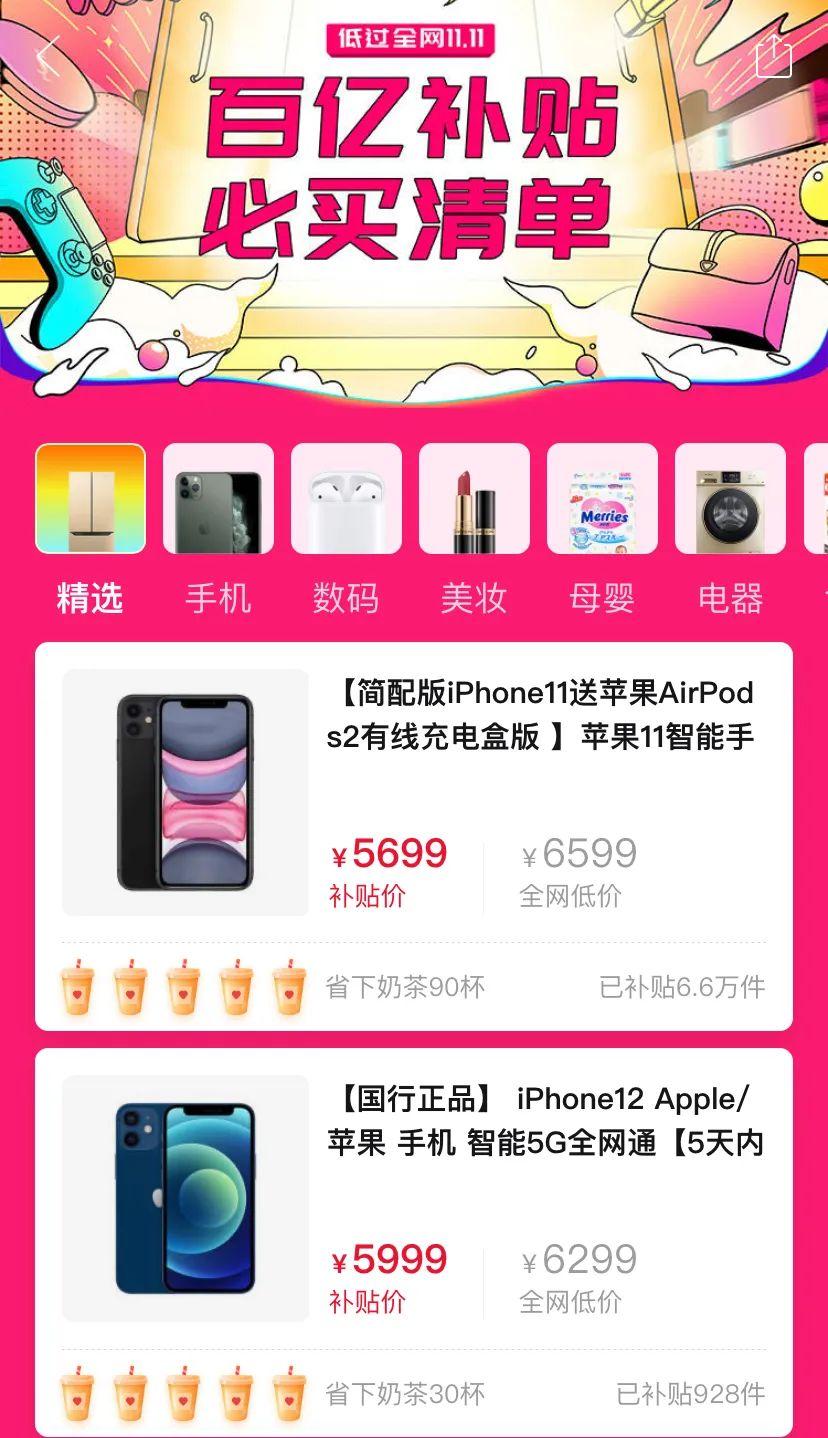This screenshot has width=828, height=1438.
Task: Go back using the top-left arrow
Action: point(47,56)
